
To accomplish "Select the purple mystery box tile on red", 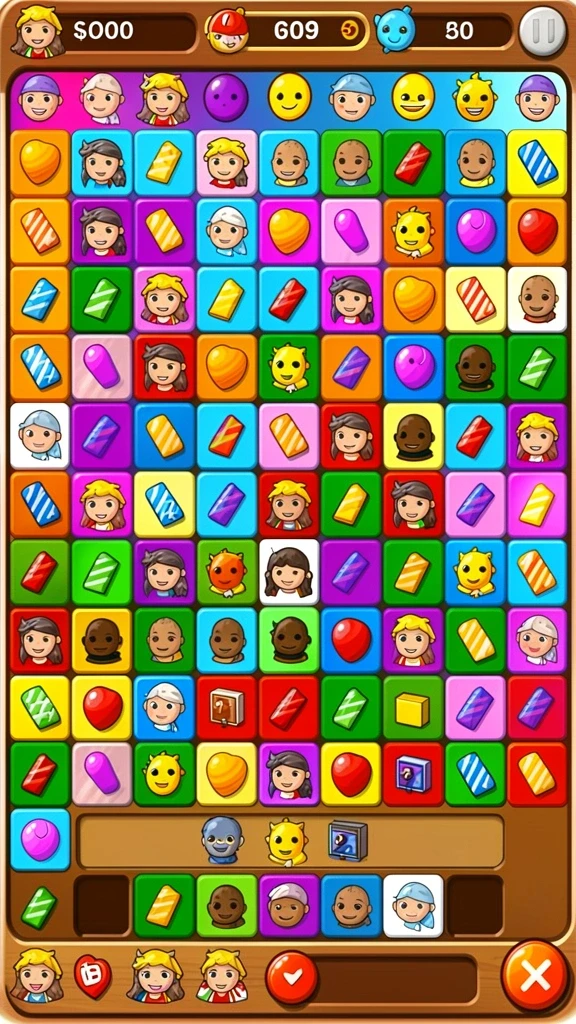I will coord(413,774).
